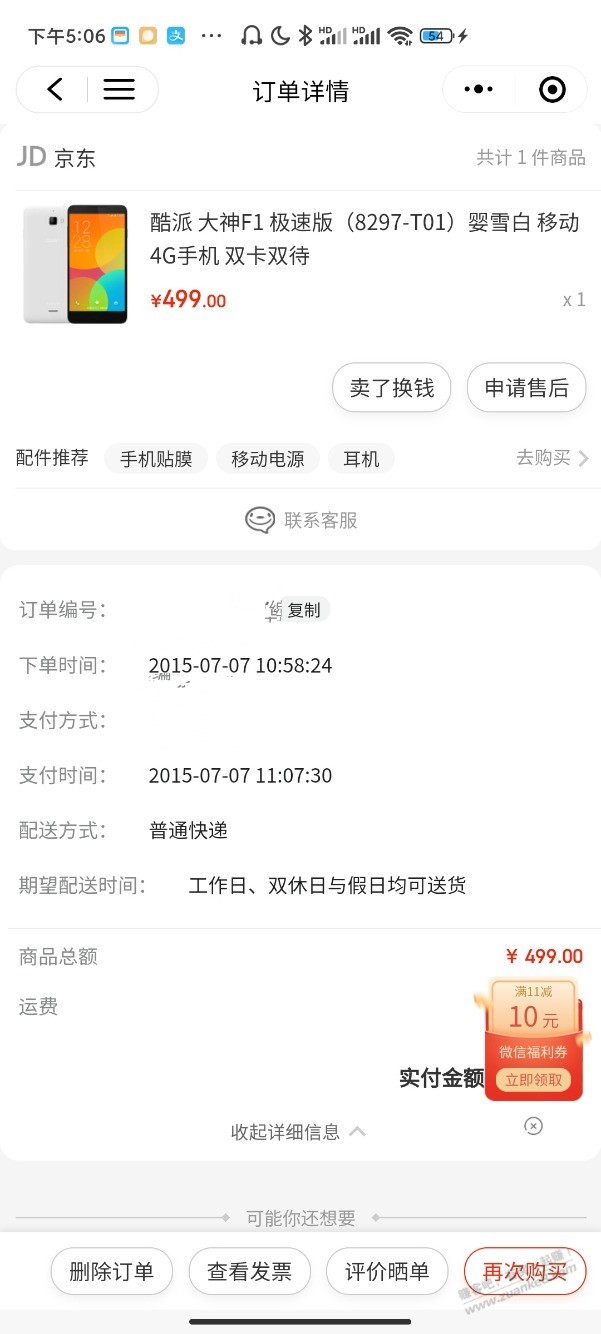This screenshot has height=1334, width=601.
Task: Dismiss the floating coupon banner
Action: 534,1126
